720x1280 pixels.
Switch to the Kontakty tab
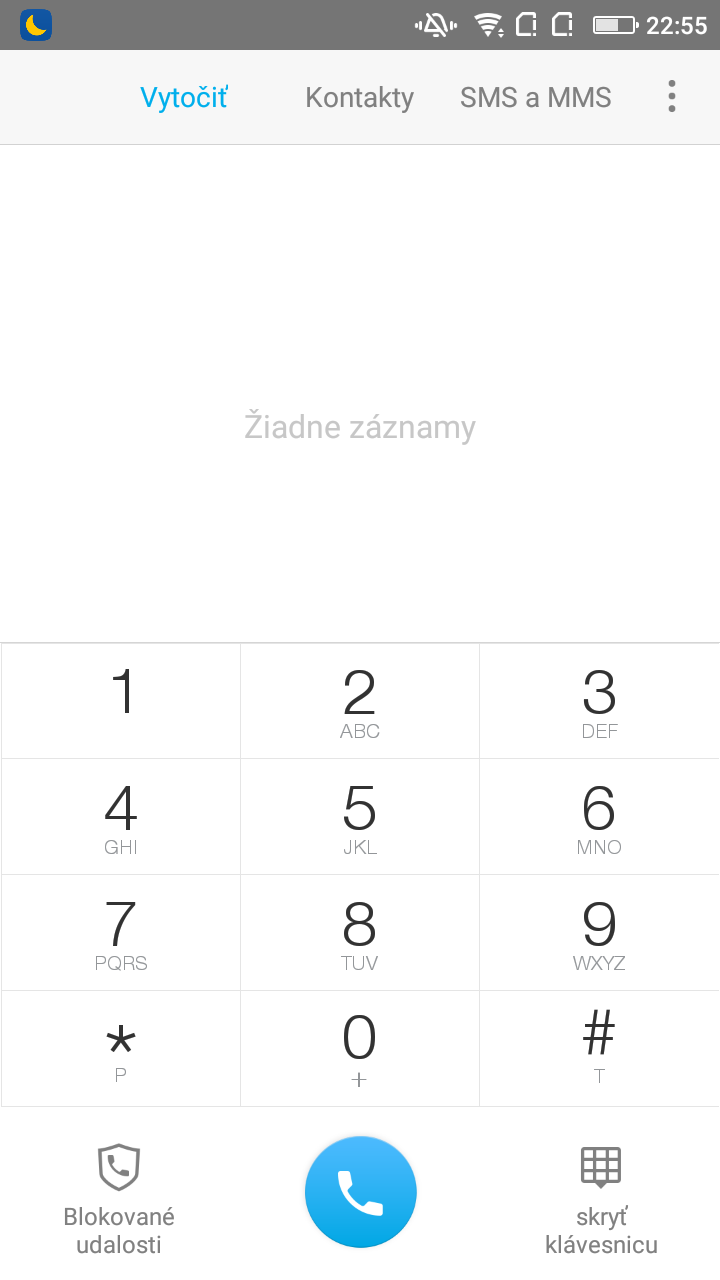pos(359,97)
